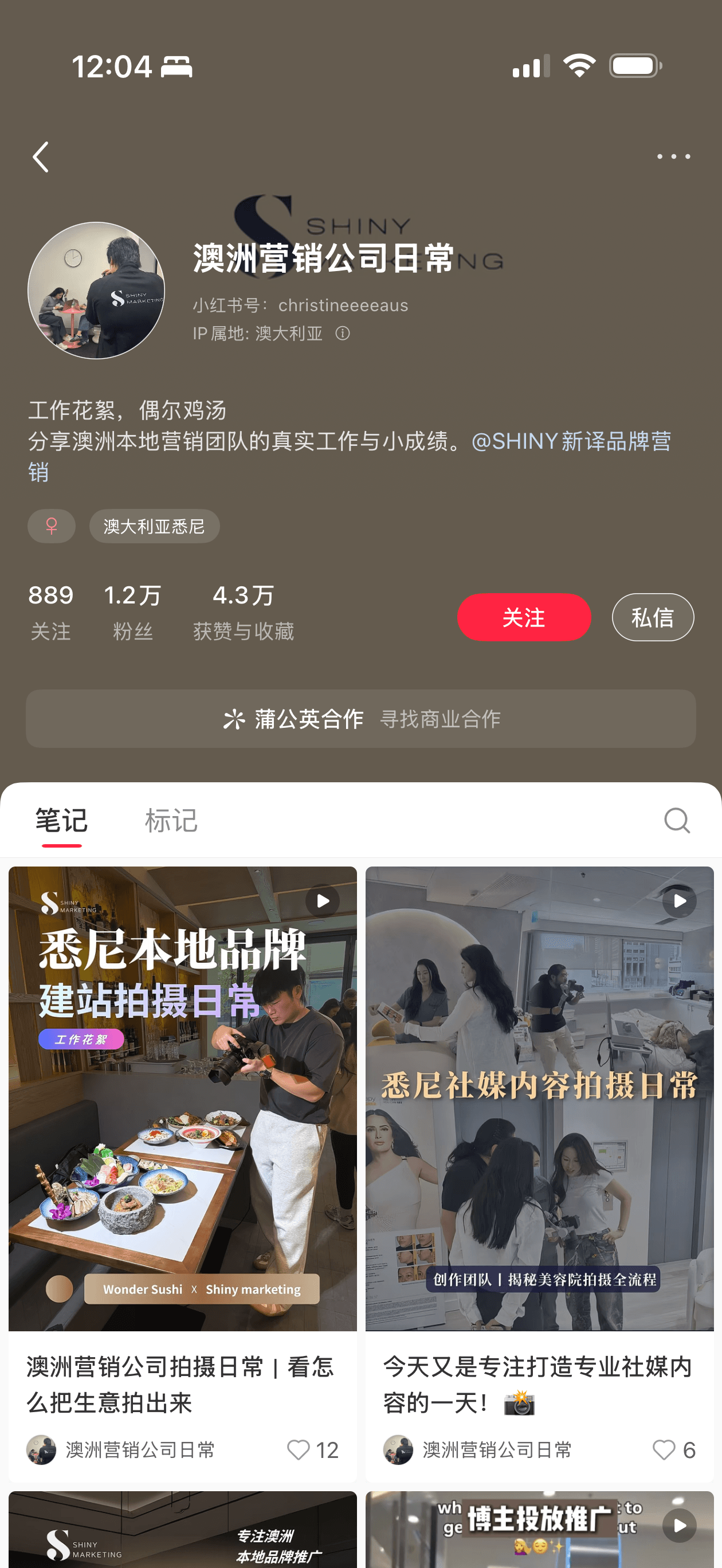This screenshot has height=1568, width=722.
Task: Like the 澳洲营销公司拍摄日常 note
Action: coord(299,1450)
